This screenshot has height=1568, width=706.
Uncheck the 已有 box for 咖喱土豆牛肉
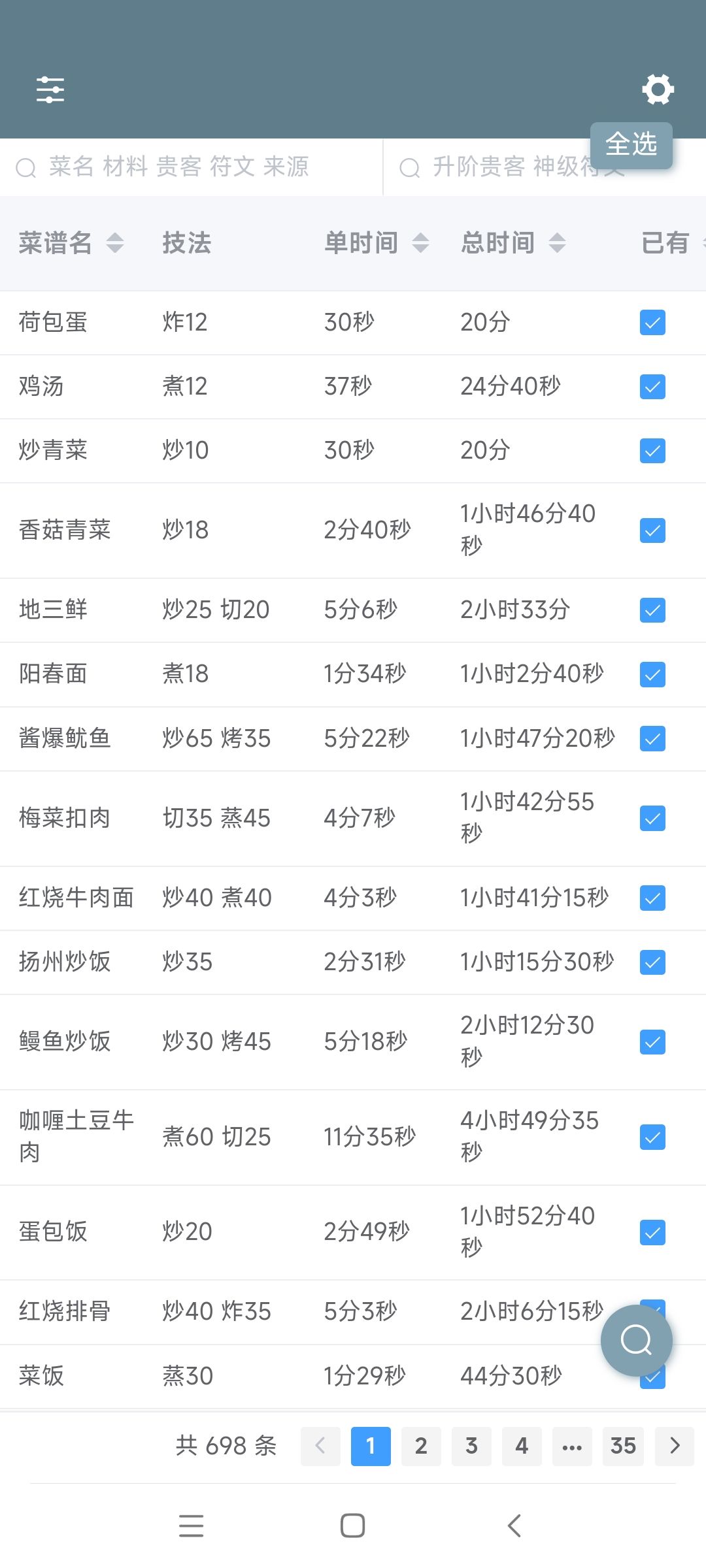[652, 1137]
